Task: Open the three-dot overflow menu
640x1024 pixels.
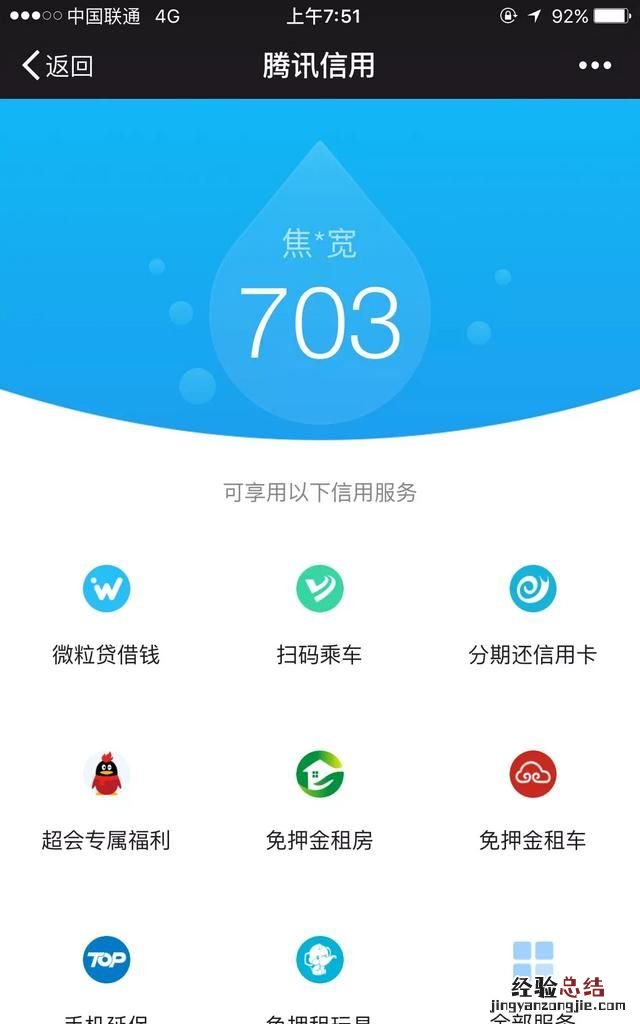Action: [x=594, y=66]
